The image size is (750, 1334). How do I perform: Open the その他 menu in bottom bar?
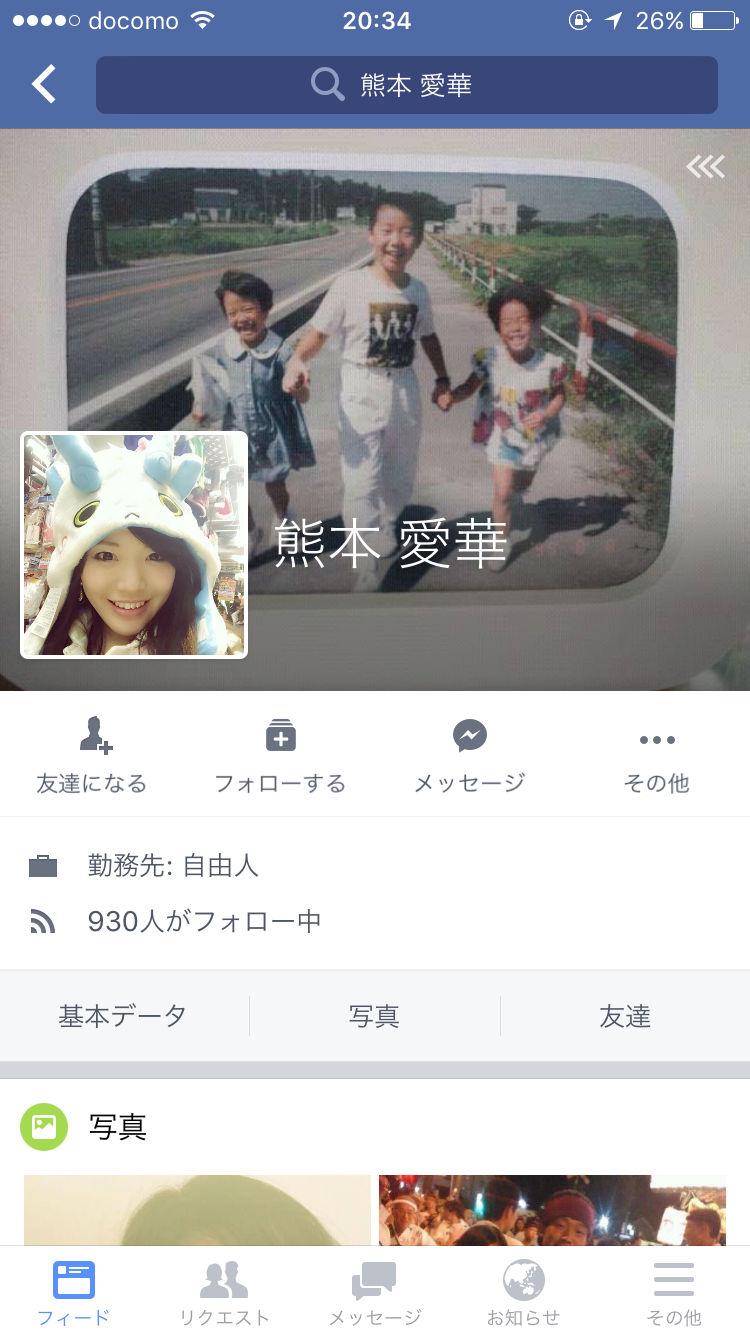pyautogui.click(x=673, y=1292)
